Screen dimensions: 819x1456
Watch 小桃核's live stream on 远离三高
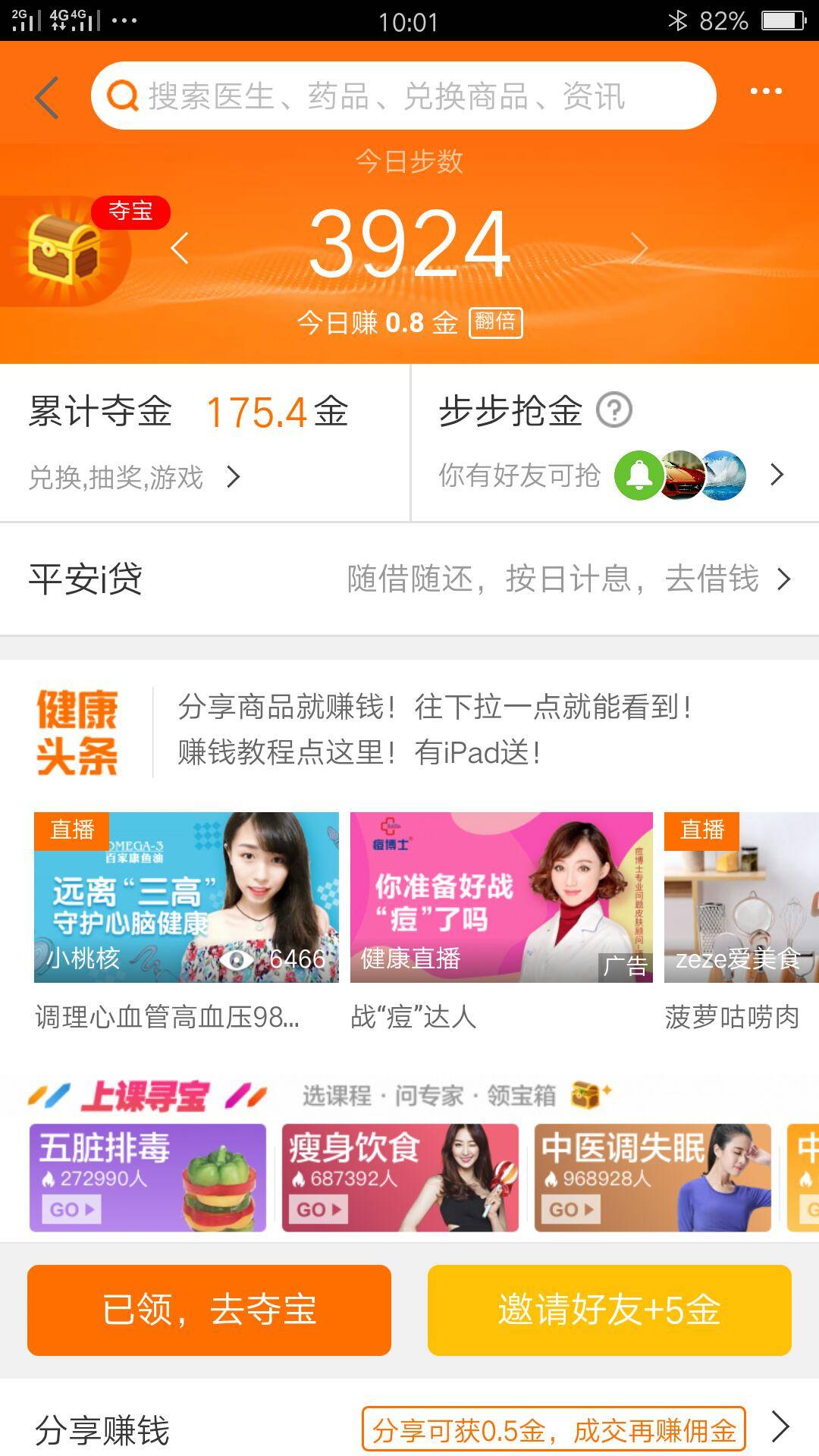[x=186, y=898]
